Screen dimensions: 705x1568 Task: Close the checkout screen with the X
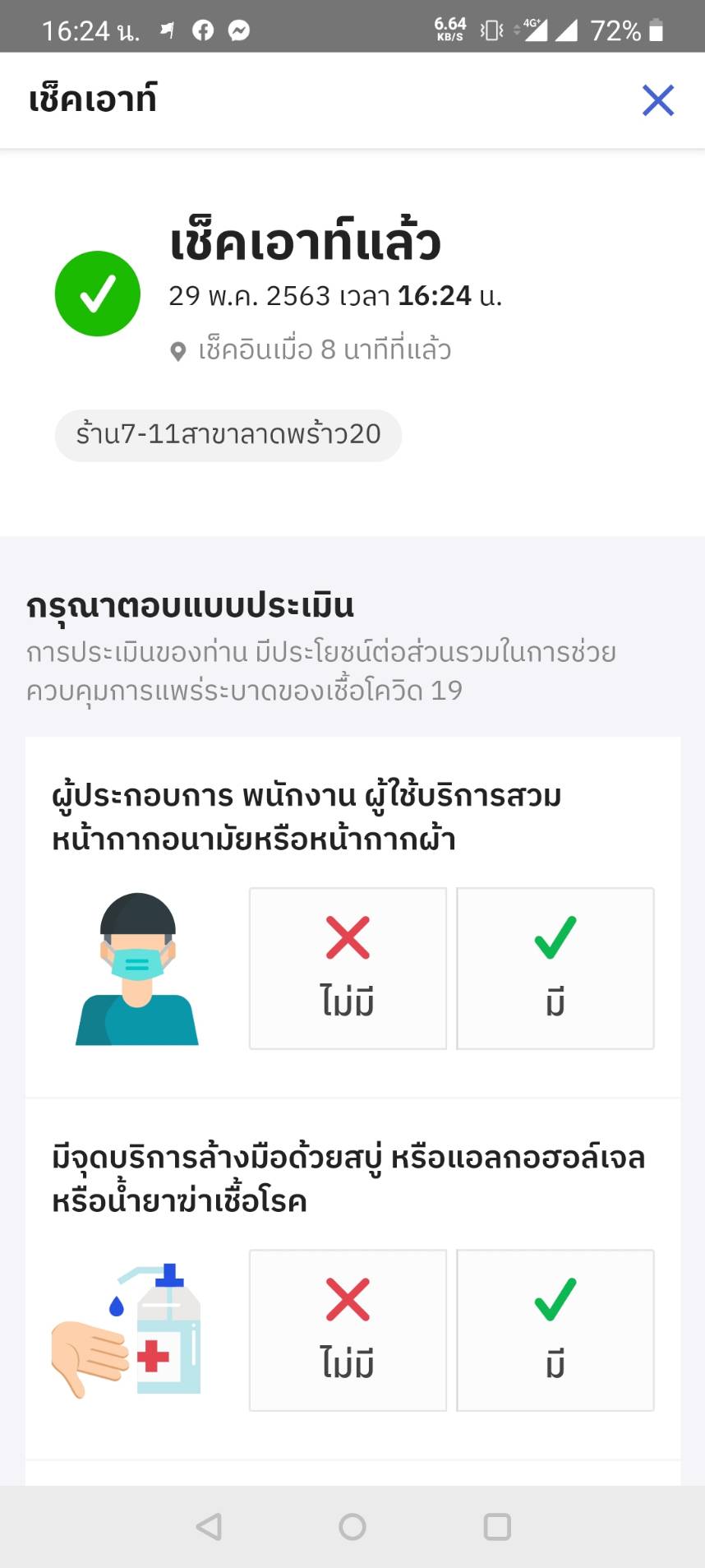(658, 100)
